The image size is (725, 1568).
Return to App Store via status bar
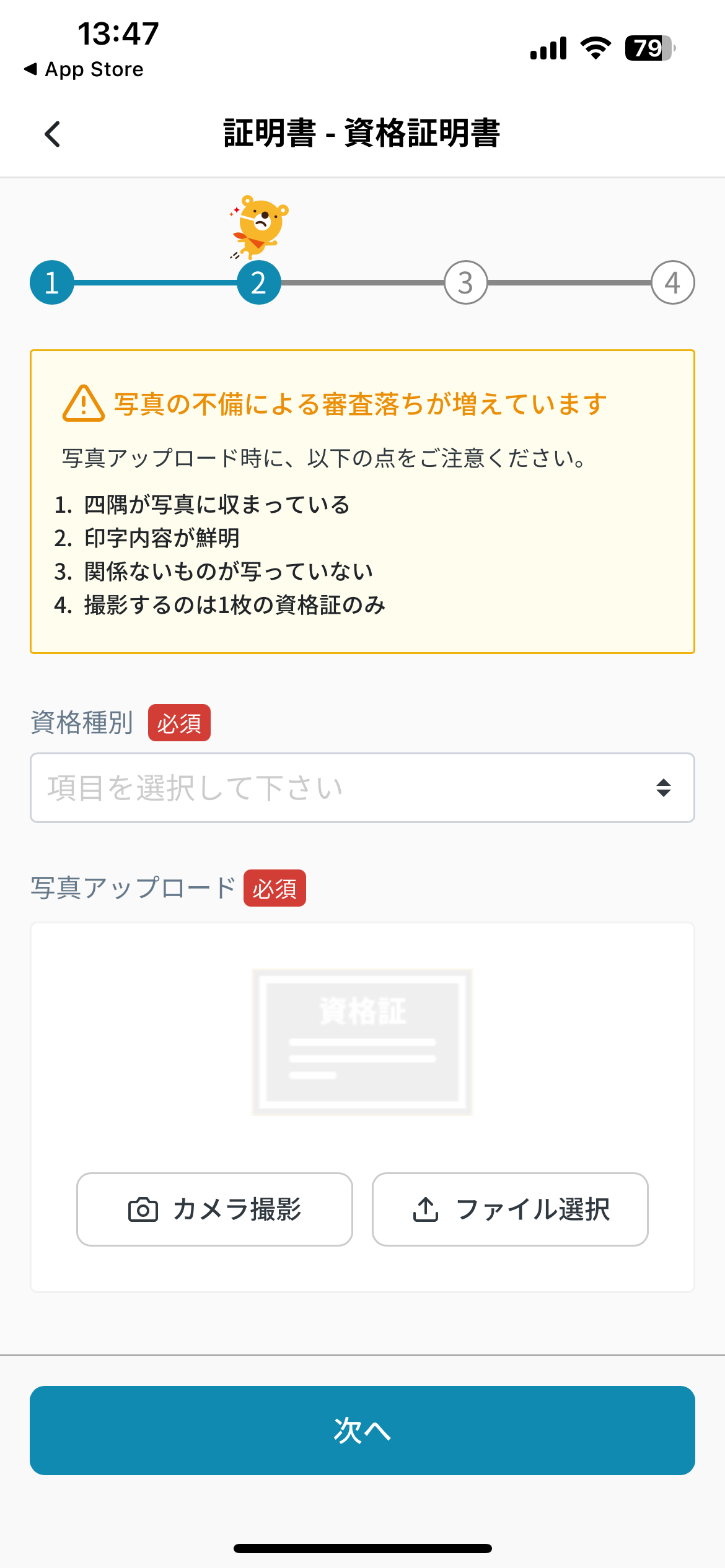84,69
